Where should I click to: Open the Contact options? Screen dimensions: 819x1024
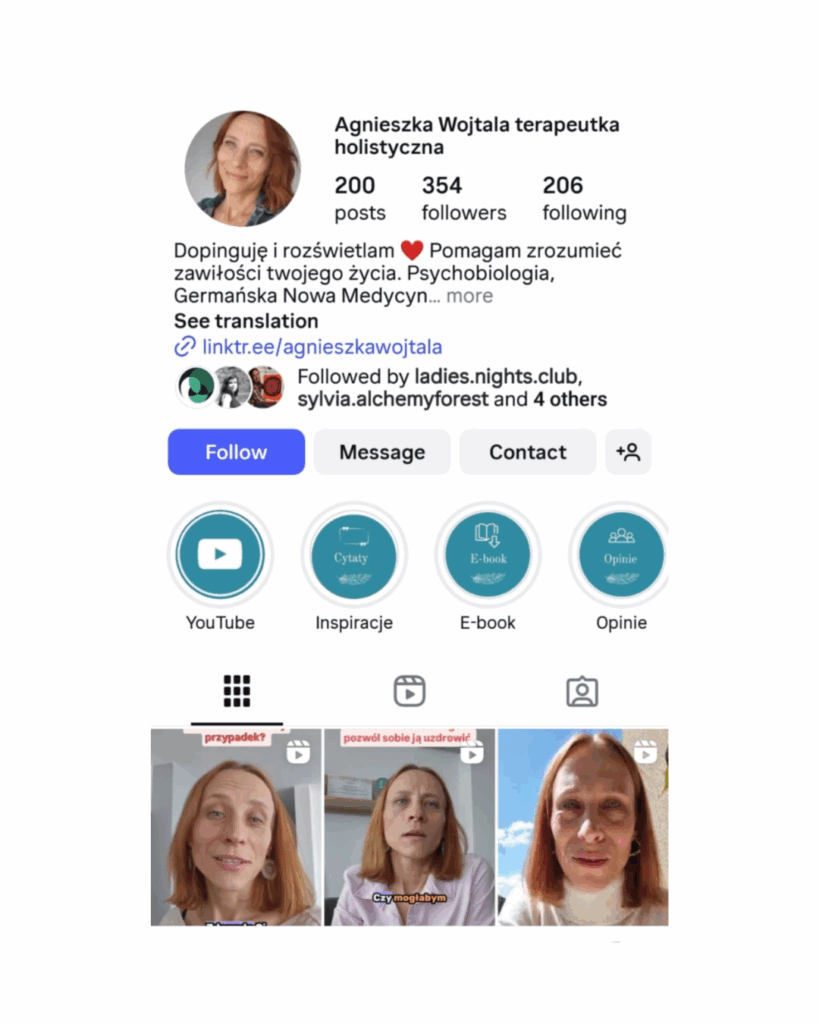527,452
